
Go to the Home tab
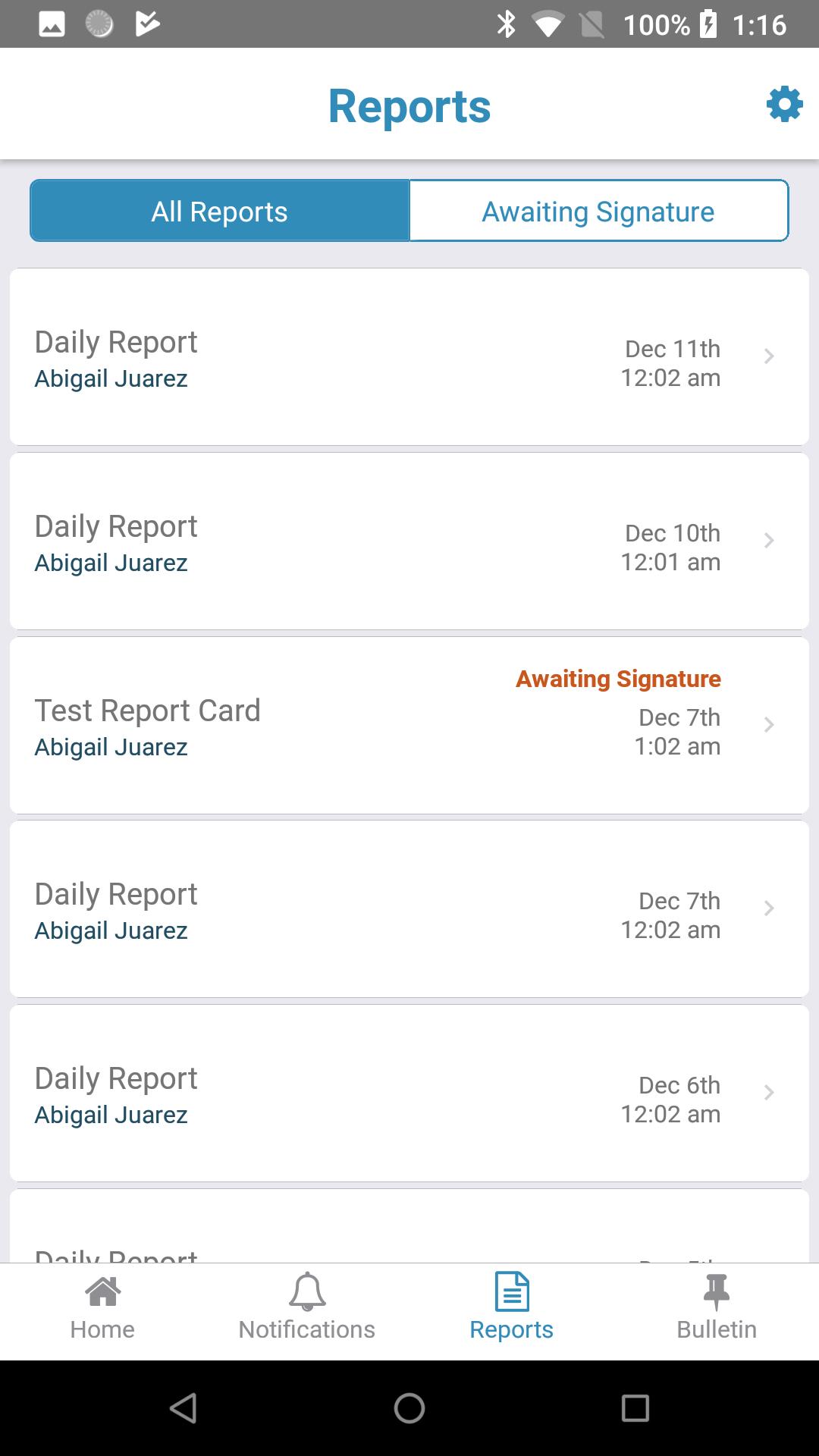point(102,1311)
